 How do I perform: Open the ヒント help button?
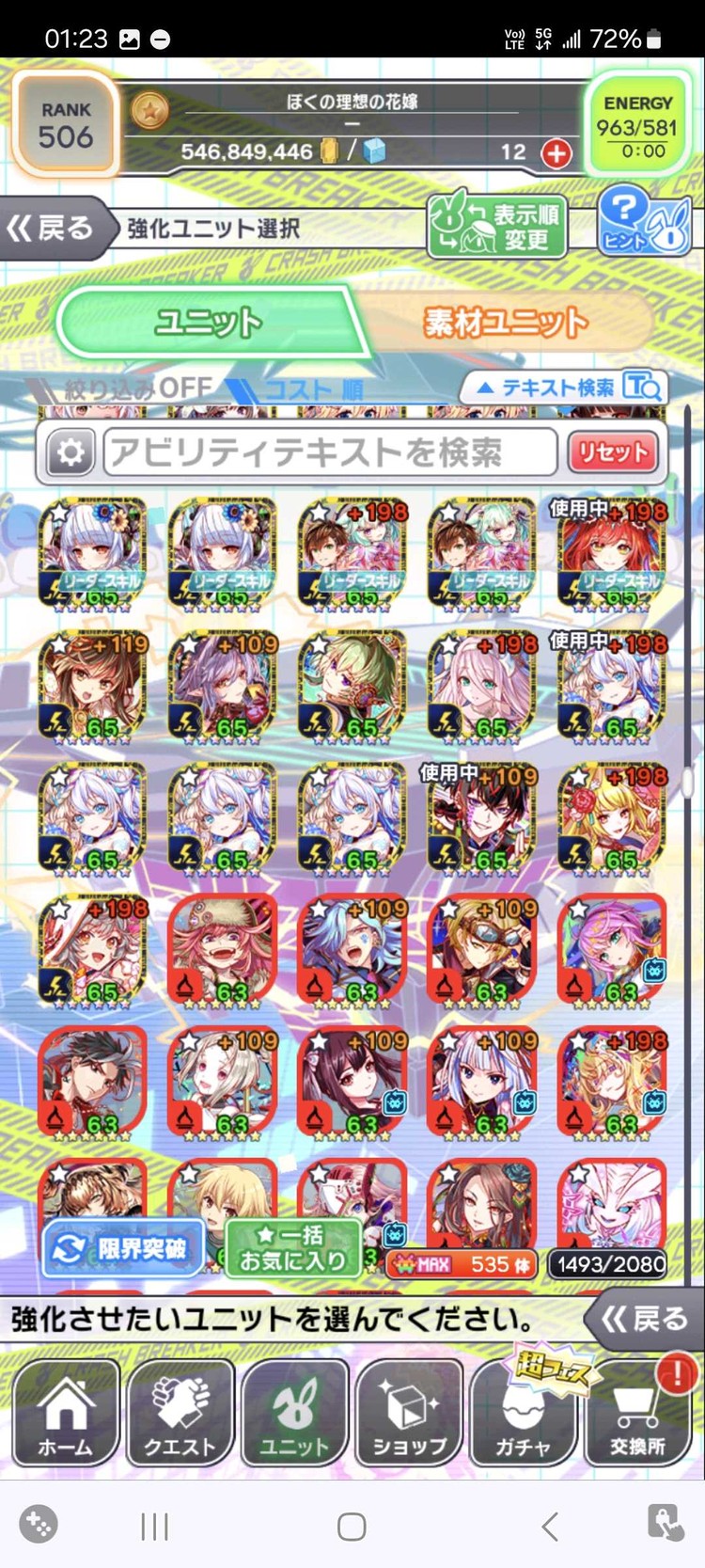tap(644, 222)
